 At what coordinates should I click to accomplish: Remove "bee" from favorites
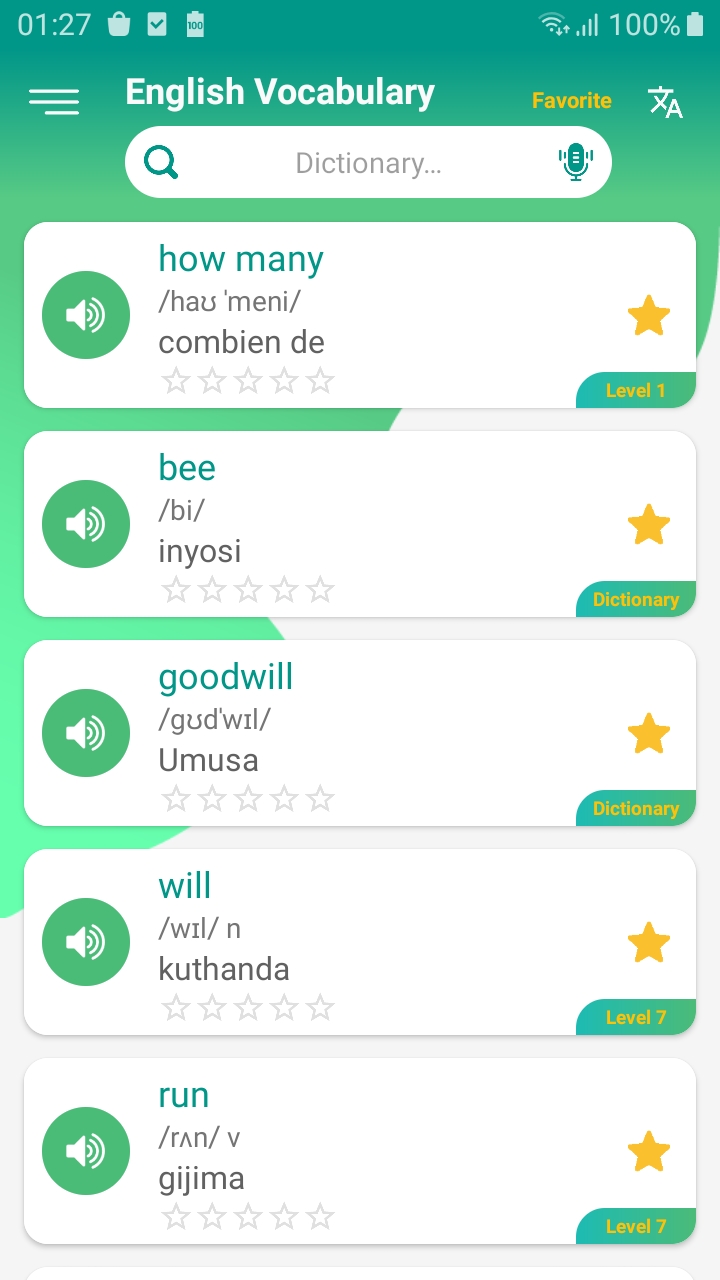[x=648, y=525]
